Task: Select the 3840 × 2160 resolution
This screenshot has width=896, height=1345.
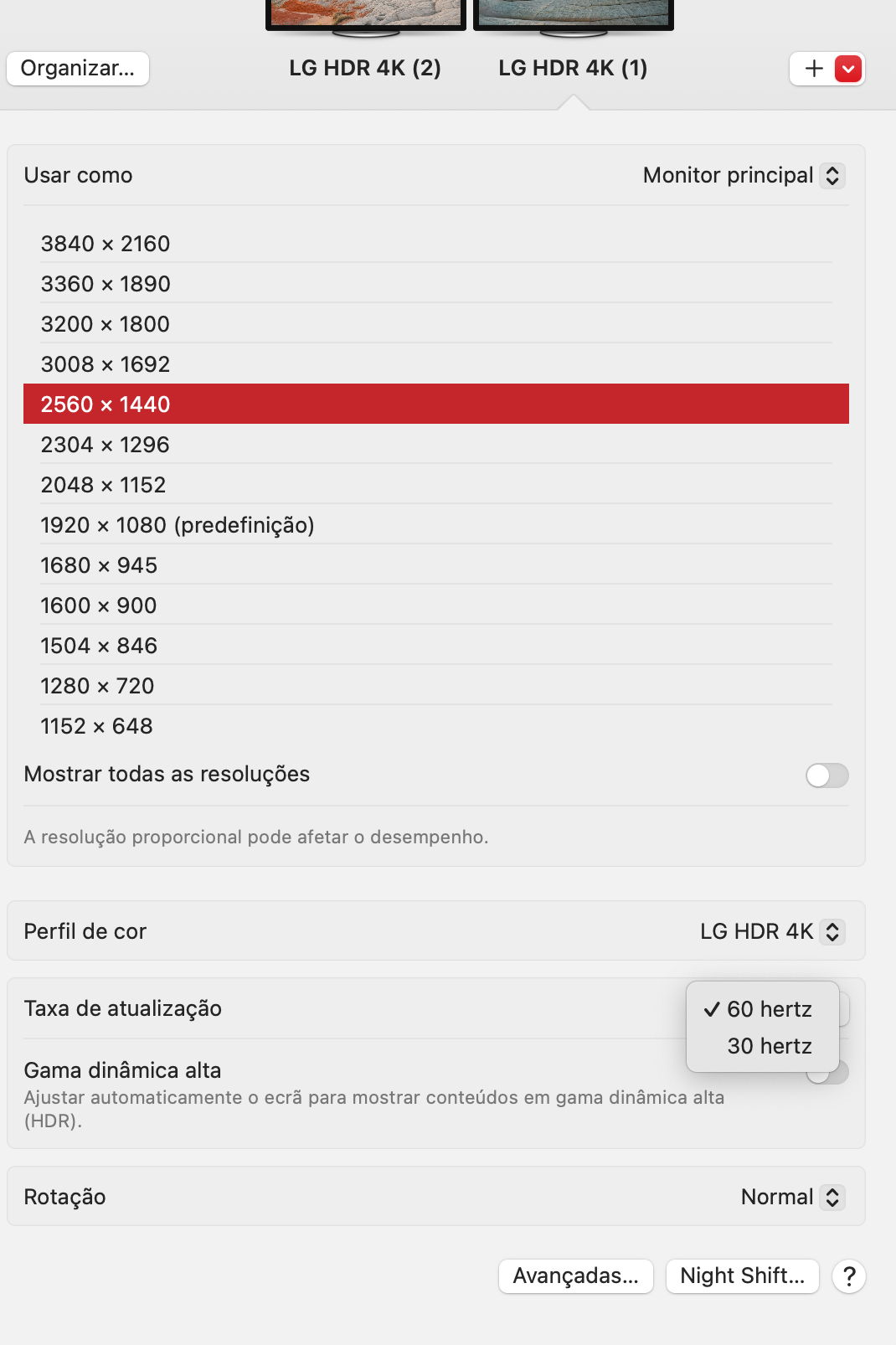Action: [106, 243]
